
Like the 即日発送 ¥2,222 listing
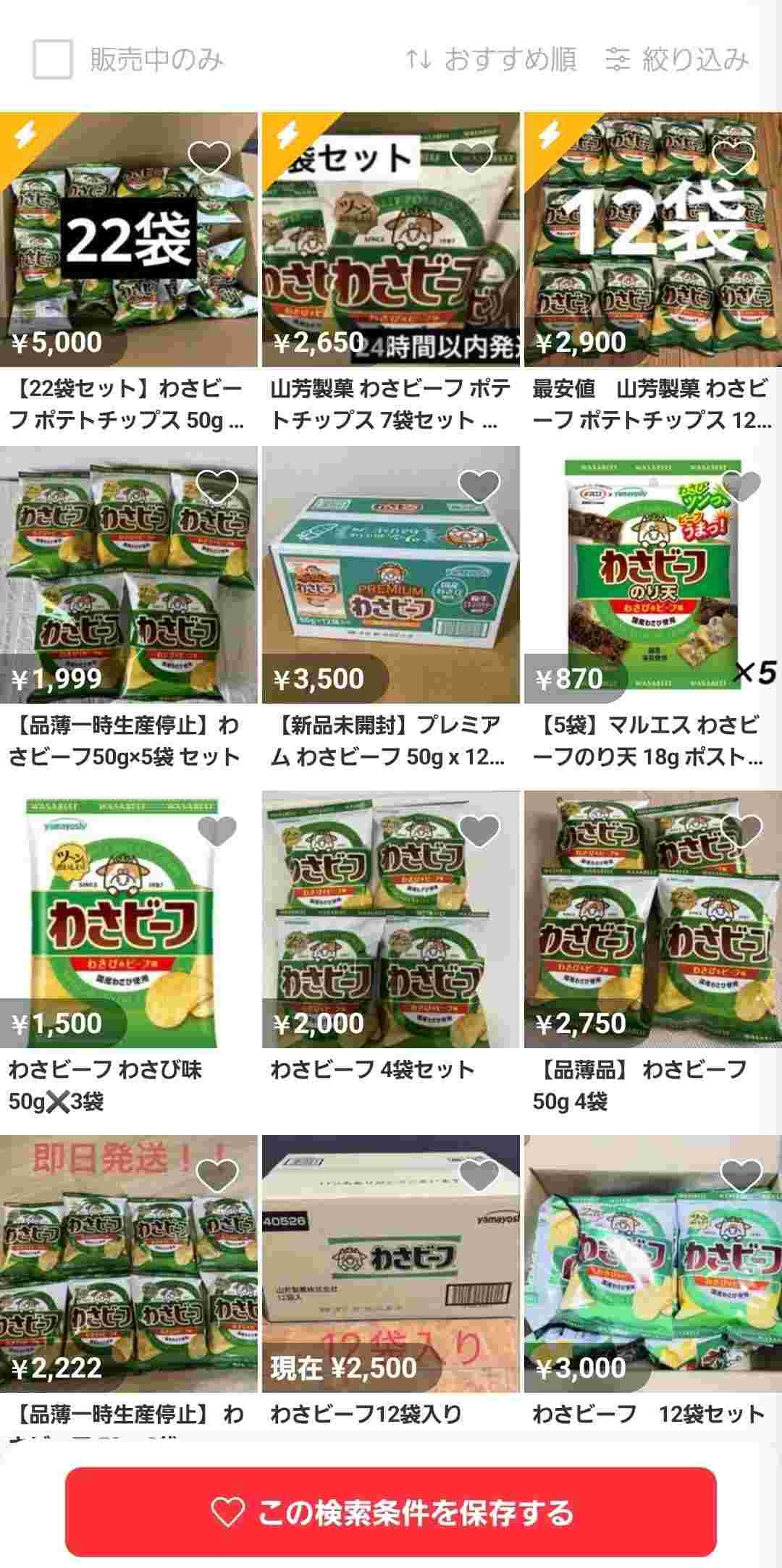217,1175
